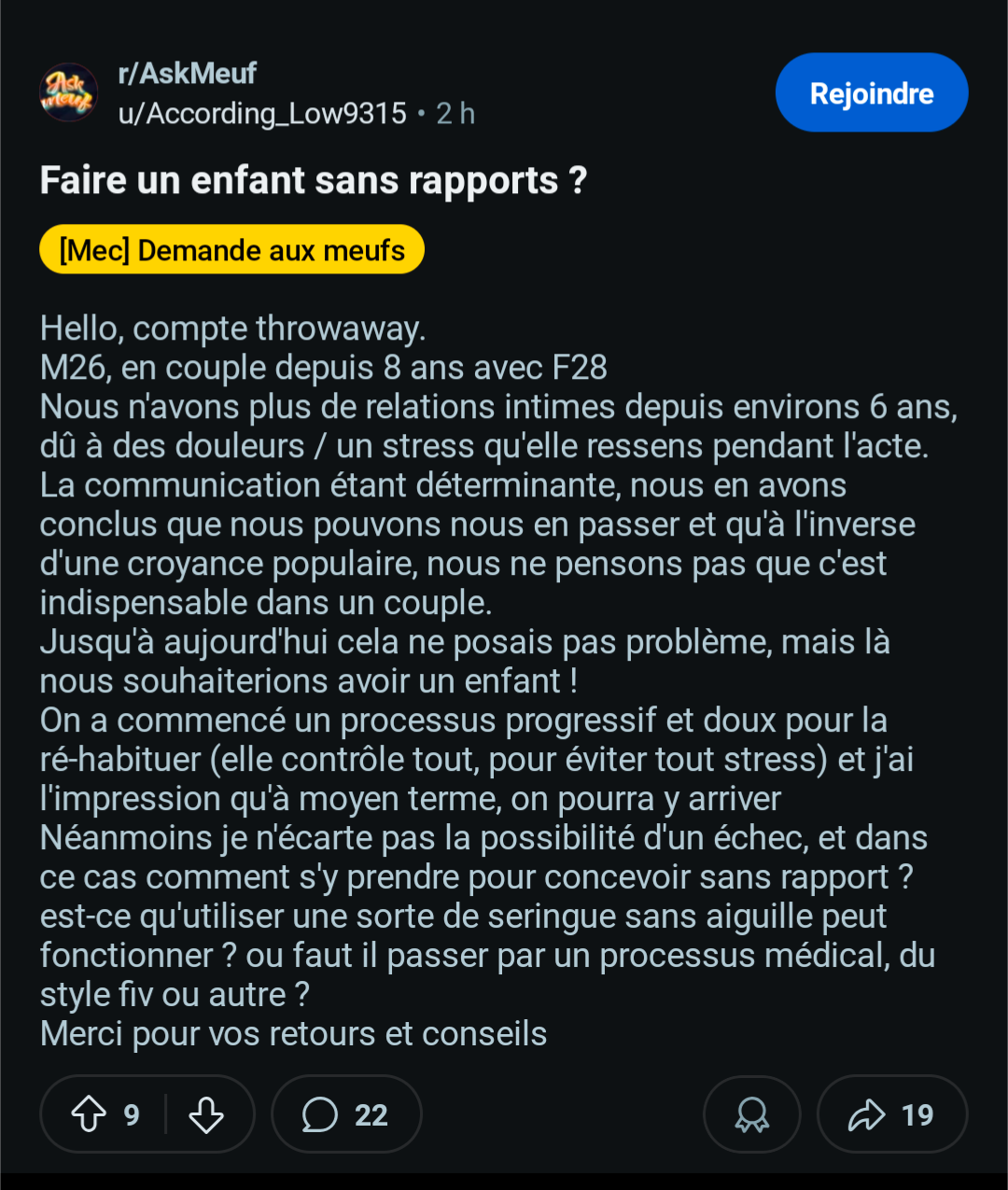View the u/According_Low9315 profile
Viewport: 1008px width, 1190px height.
coord(262,114)
